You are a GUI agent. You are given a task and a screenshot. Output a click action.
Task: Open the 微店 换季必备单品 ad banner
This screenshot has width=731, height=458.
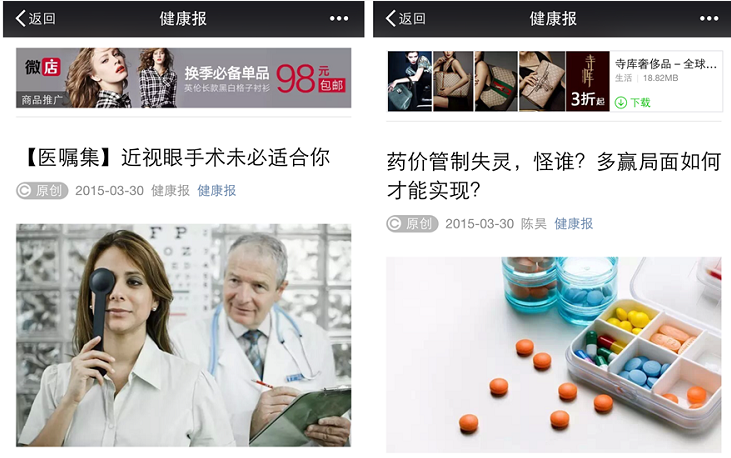tap(184, 78)
